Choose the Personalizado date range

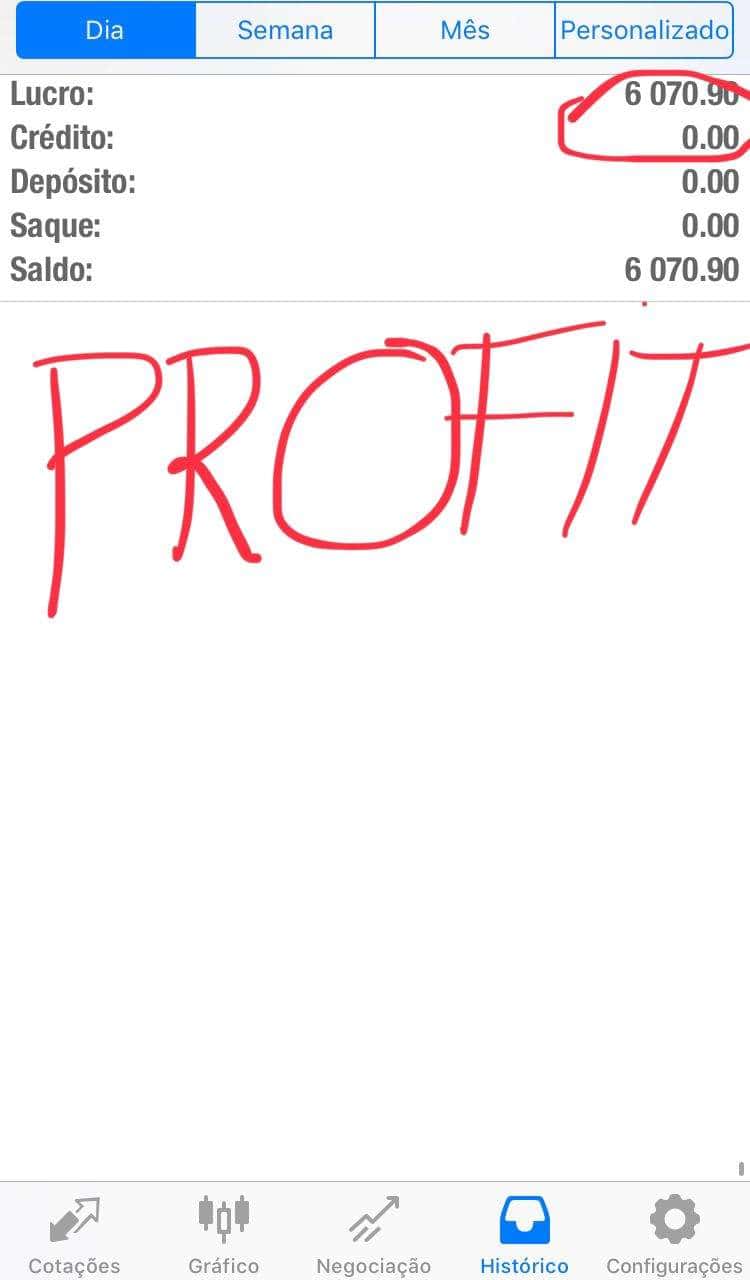644,30
